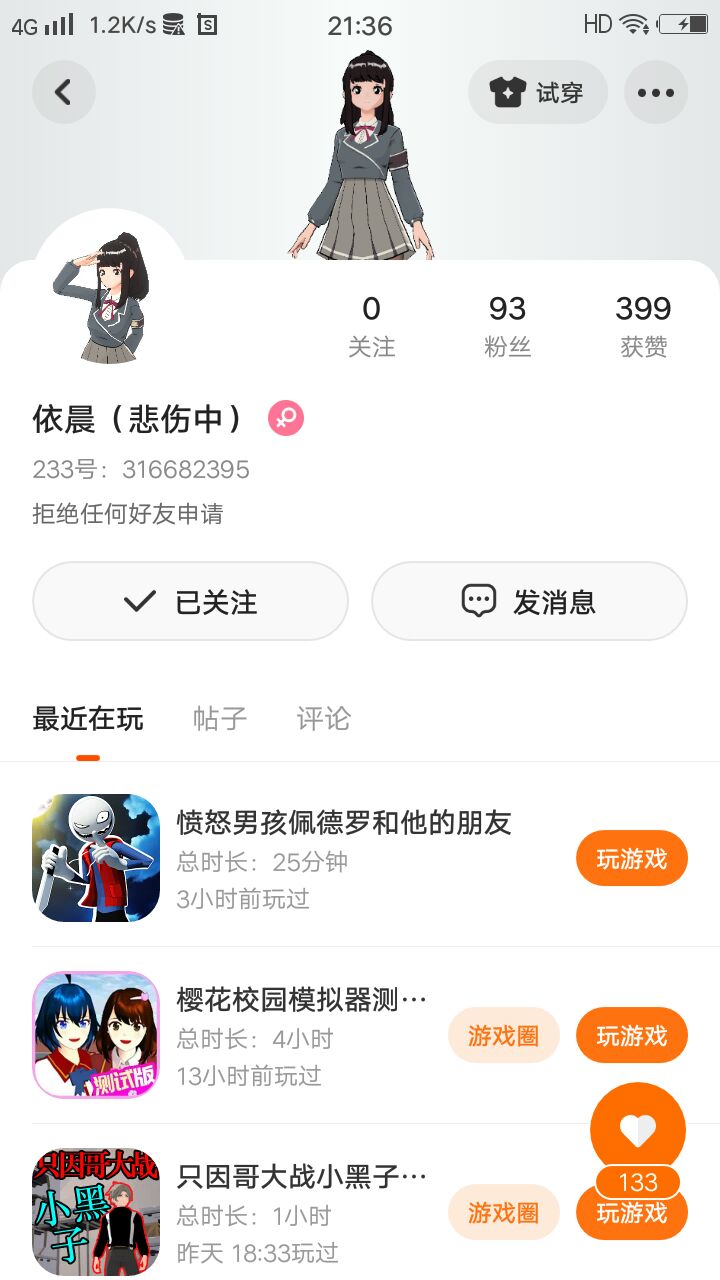Switch to the 帖子 tab
The width and height of the screenshot is (720, 1280).
(220, 718)
